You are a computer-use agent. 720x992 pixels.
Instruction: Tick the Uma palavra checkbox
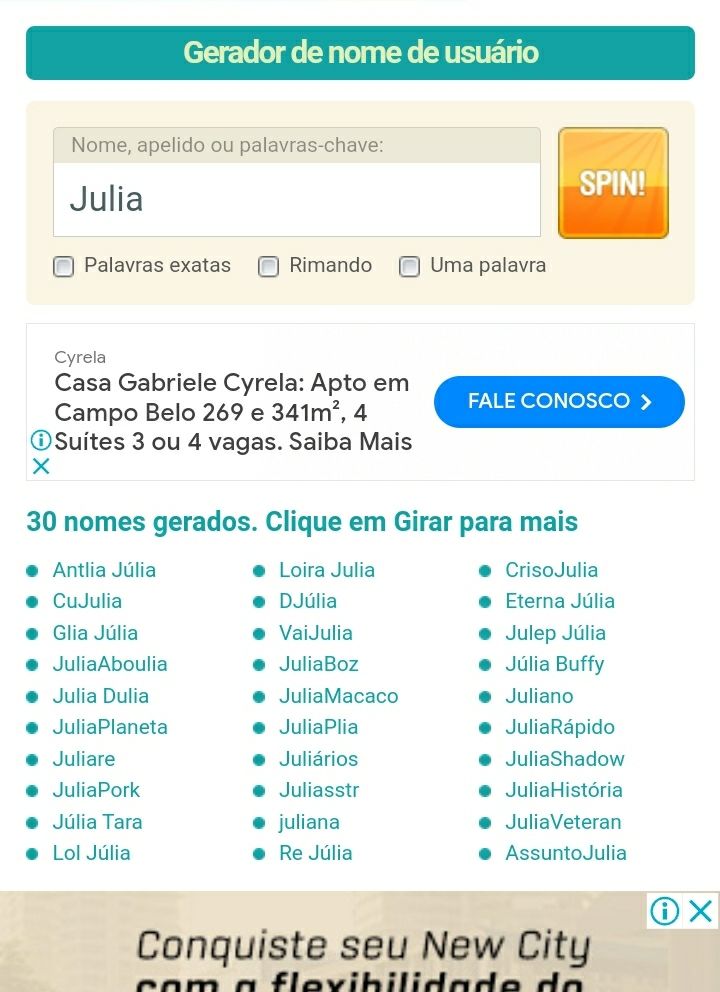point(409,267)
